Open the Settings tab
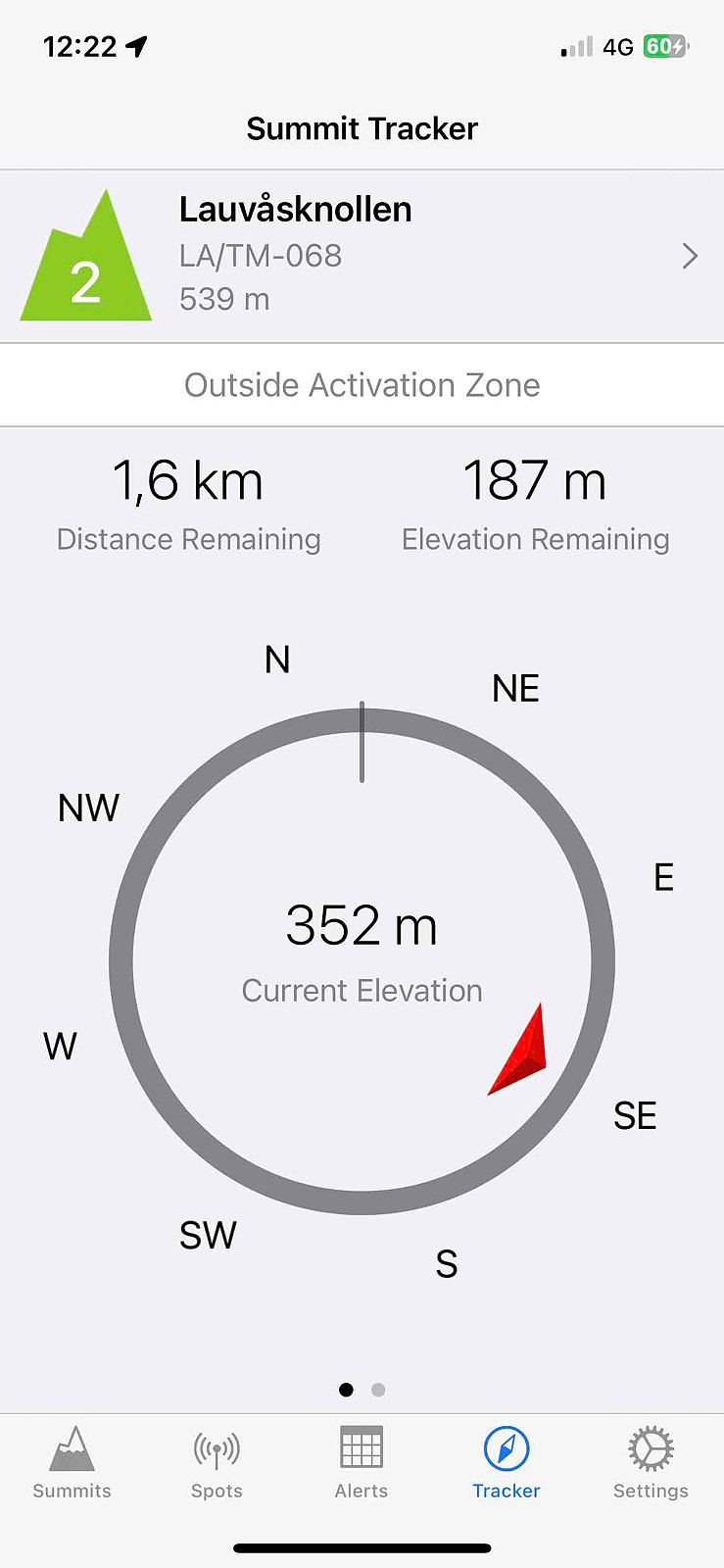The image size is (724, 1568). point(651,1463)
